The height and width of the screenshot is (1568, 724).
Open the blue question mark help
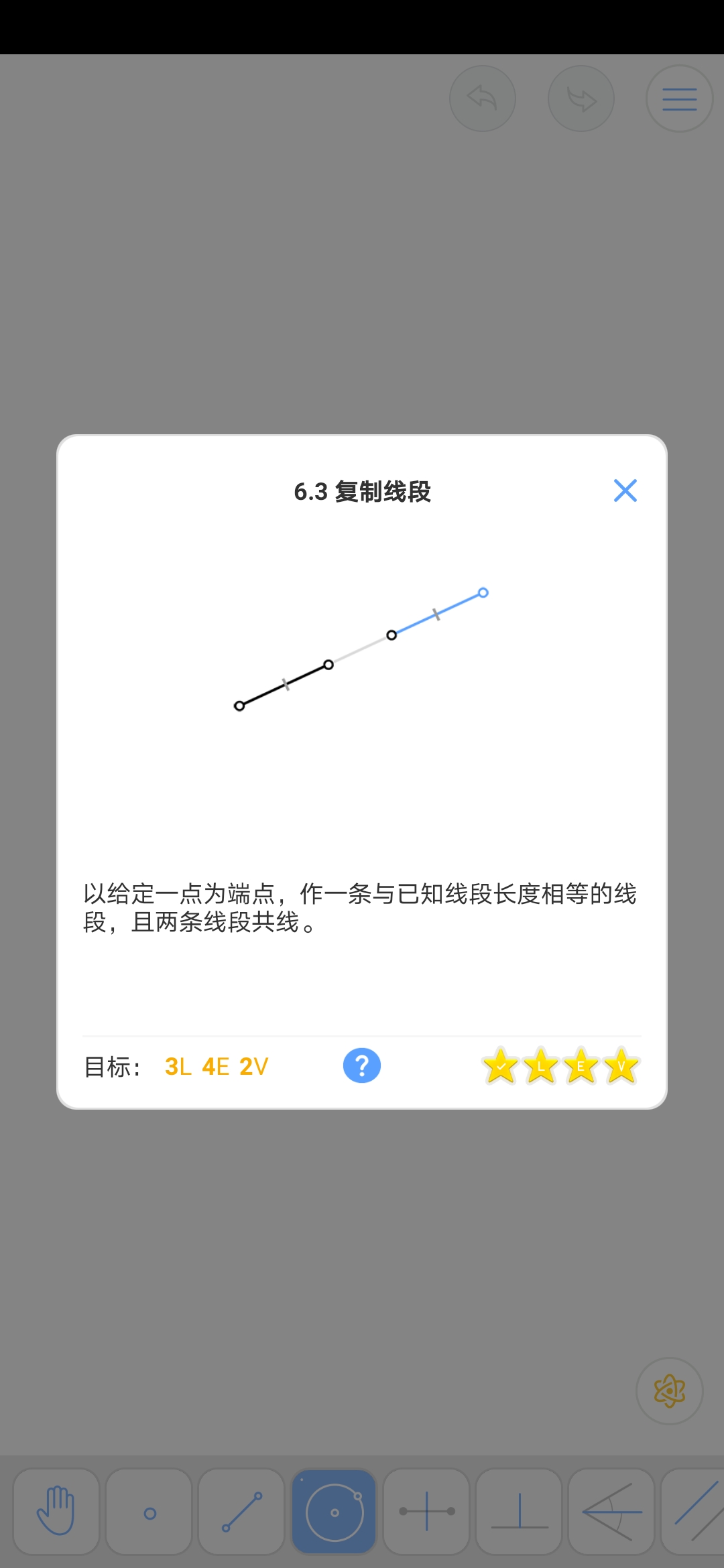click(x=362, y=1065)
